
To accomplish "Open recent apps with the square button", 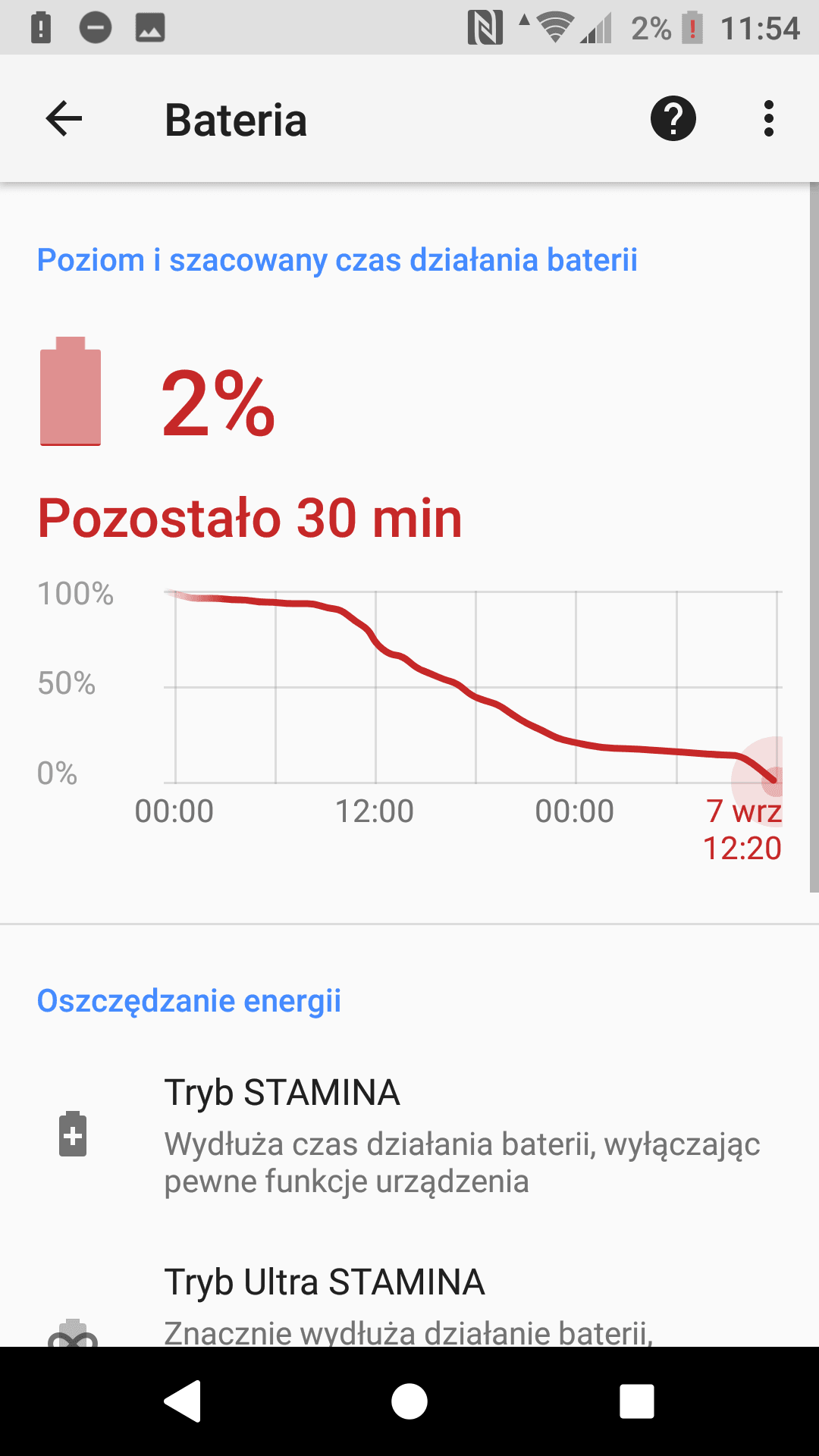I will click(637, 1401).
